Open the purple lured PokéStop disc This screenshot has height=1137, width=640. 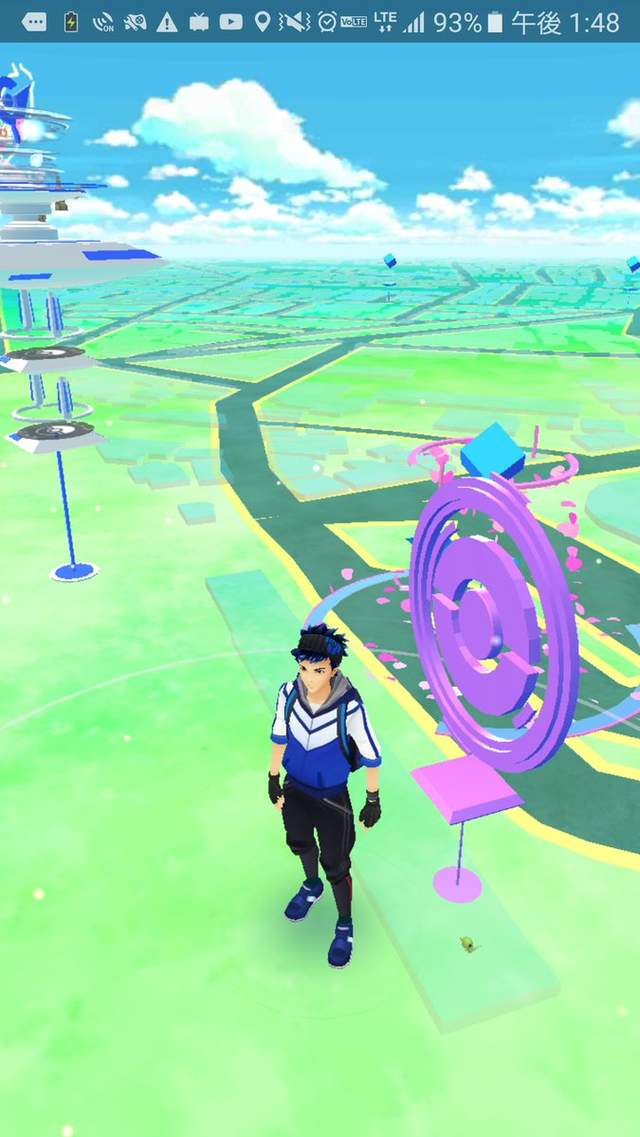493,620
